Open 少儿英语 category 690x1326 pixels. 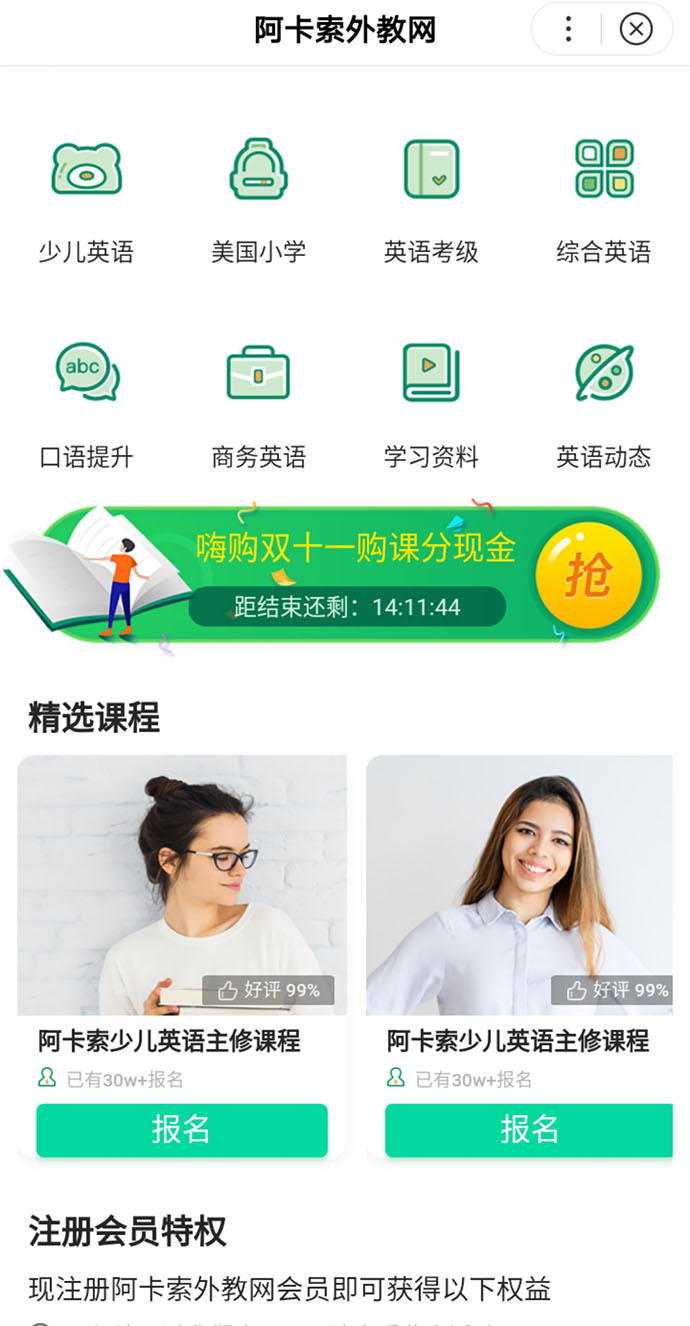[86, 200]
